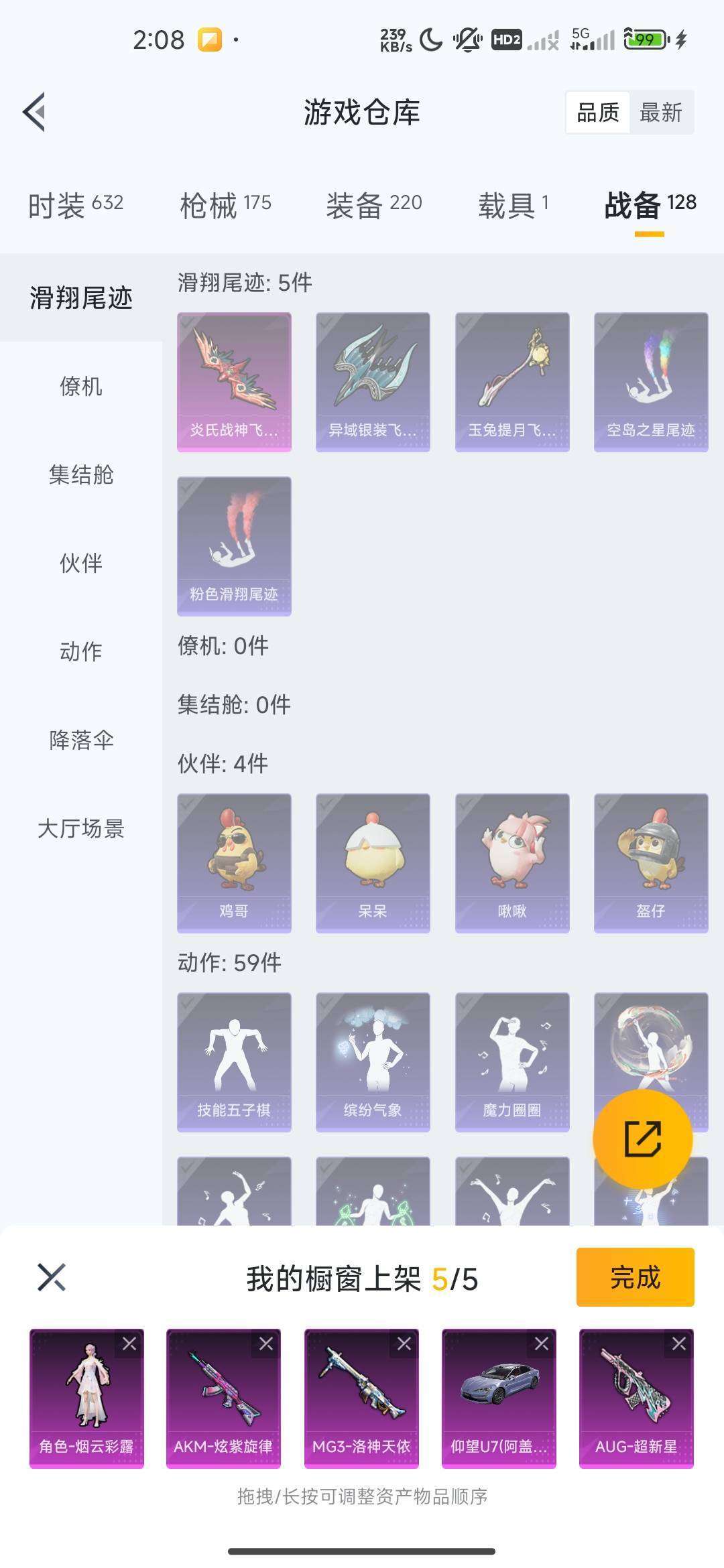724x1568 pixels.
Task: Select the 鸡哥 companion item
Action: pos(234,863)
